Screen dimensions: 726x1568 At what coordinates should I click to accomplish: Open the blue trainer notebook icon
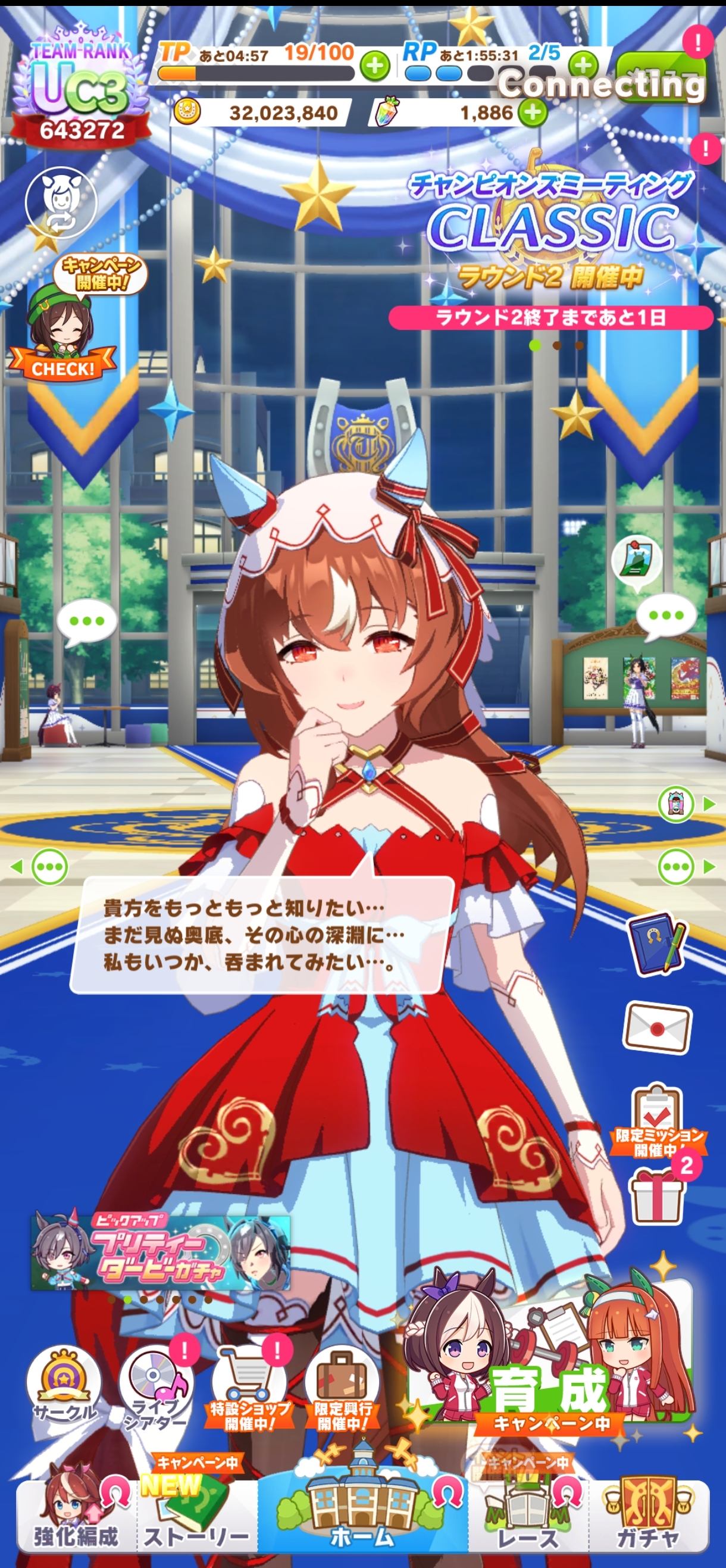(x=657, y=943)
